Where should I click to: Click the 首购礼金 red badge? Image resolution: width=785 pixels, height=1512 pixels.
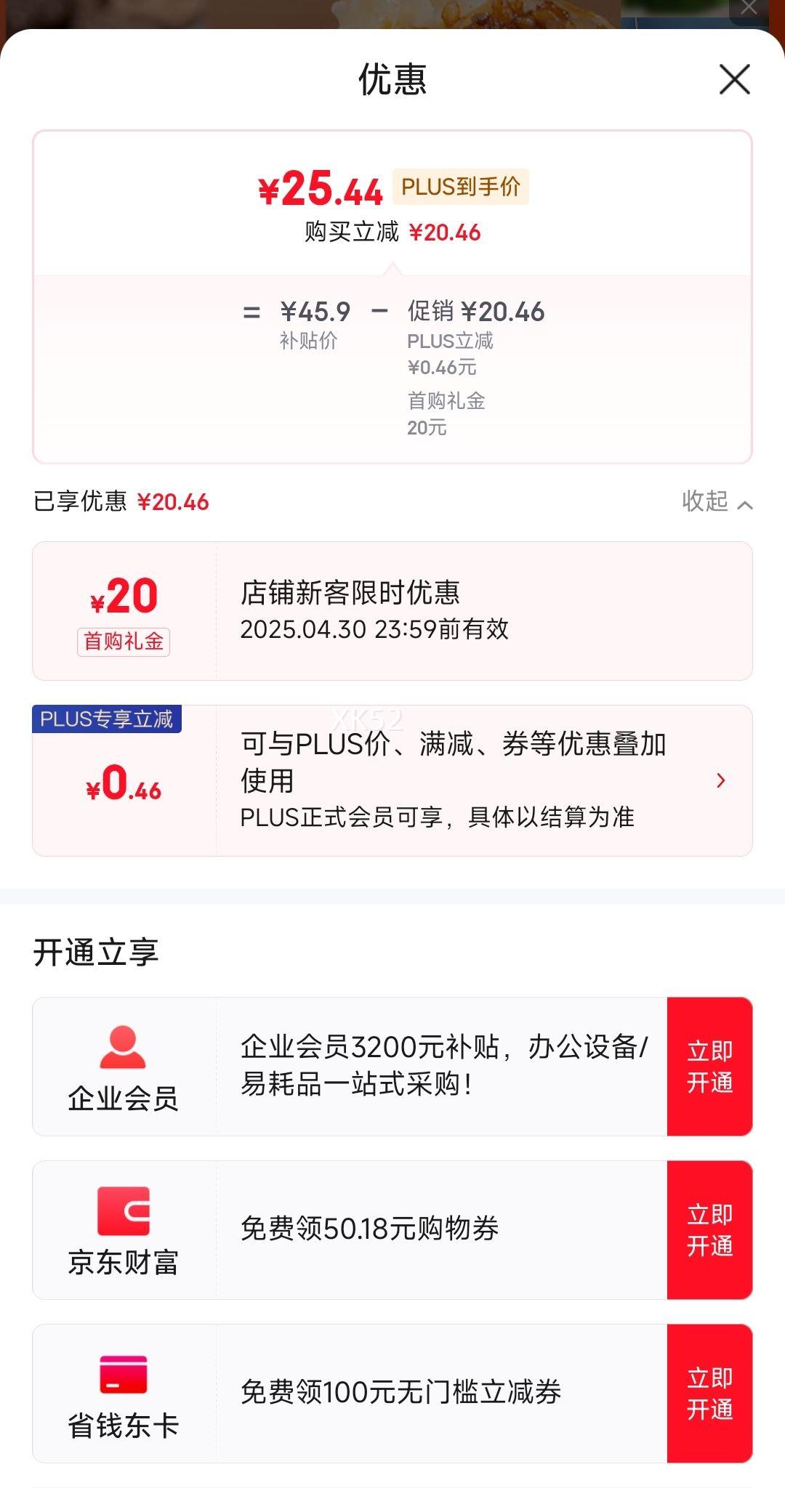point(122,642)
